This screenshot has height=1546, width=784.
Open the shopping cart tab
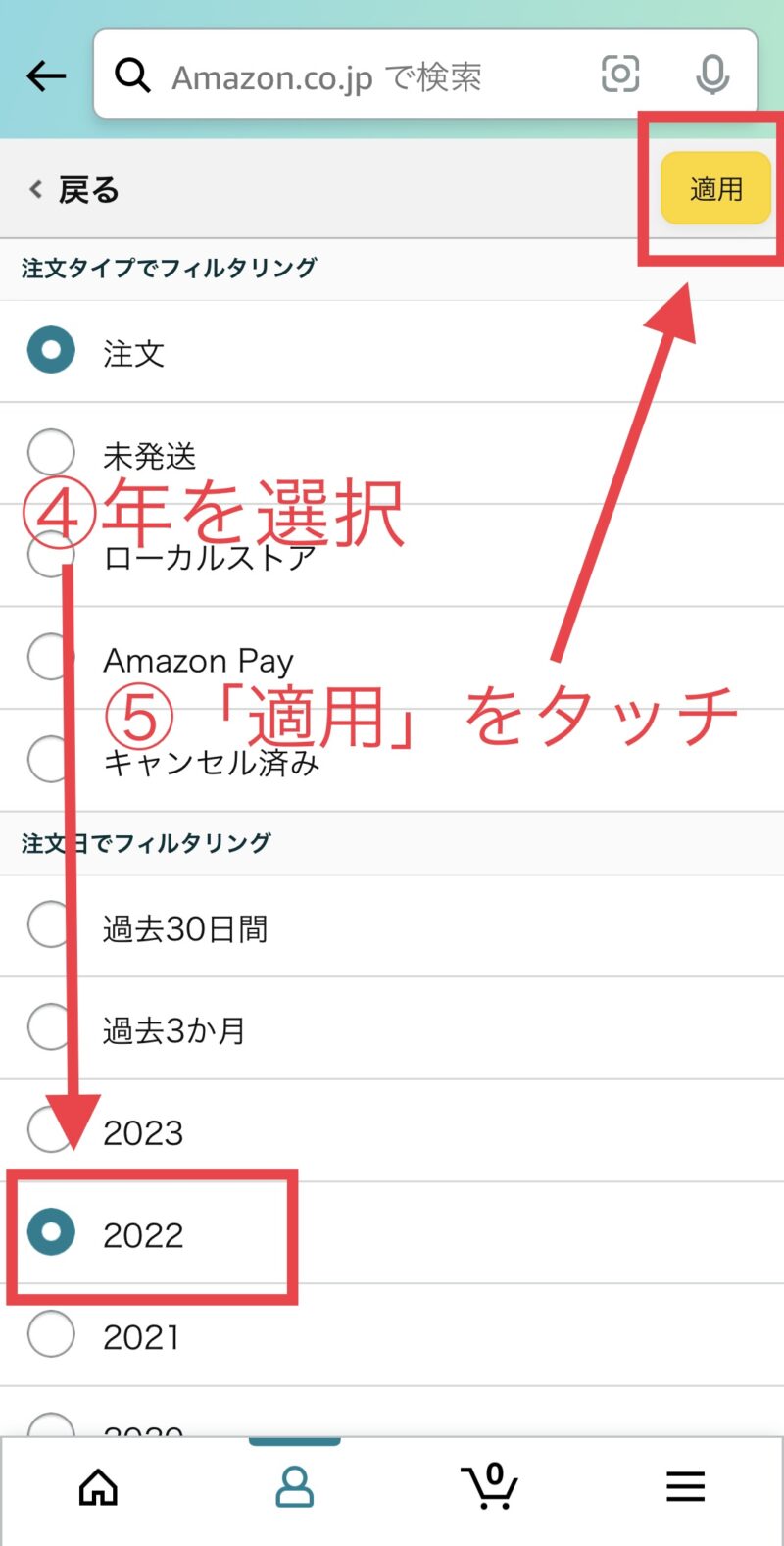coord(489,1488)
